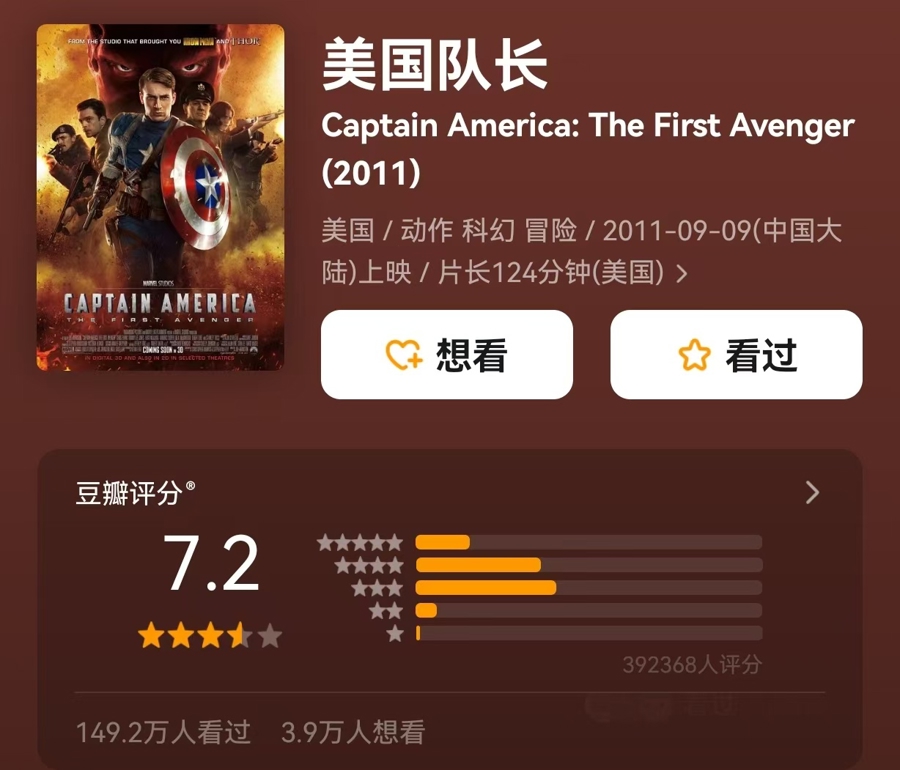Mark movie as 看过 (watched)

point(736,355)
